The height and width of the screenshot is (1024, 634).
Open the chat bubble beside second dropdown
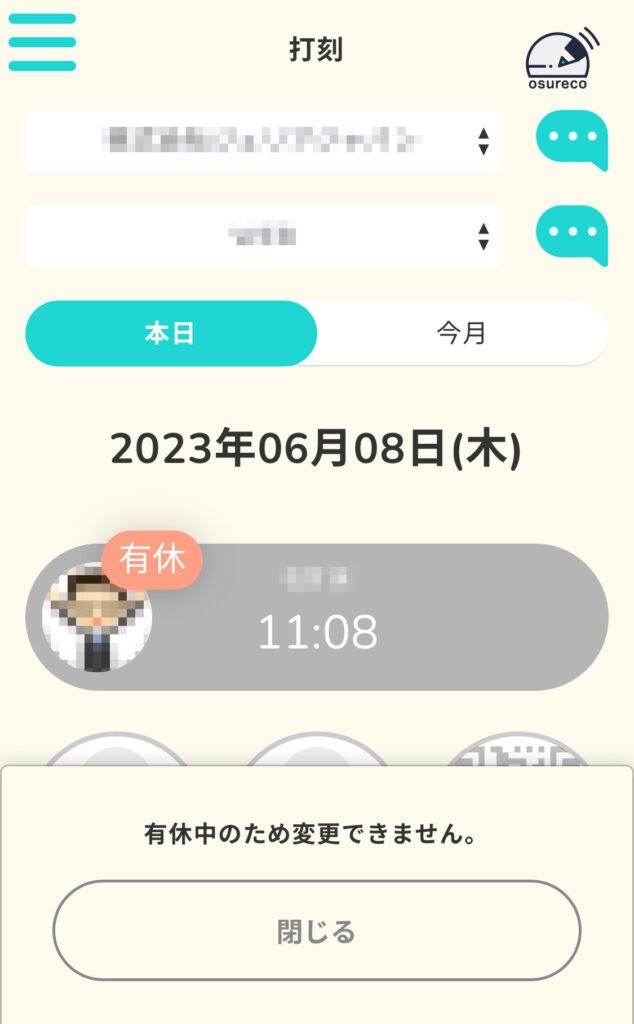(x=571, y=234)
